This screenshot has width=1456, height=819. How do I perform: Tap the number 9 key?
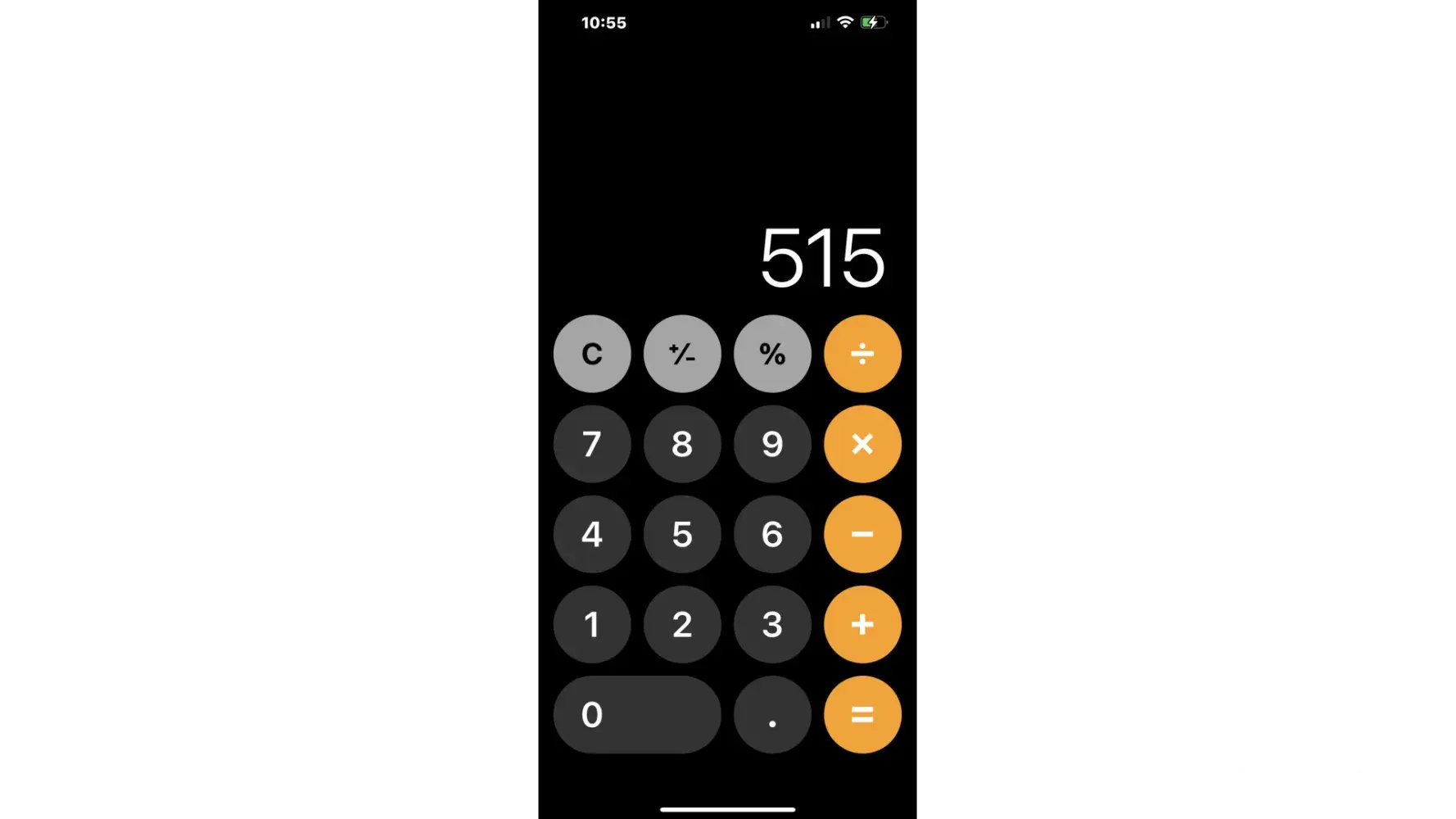point(772,444)
